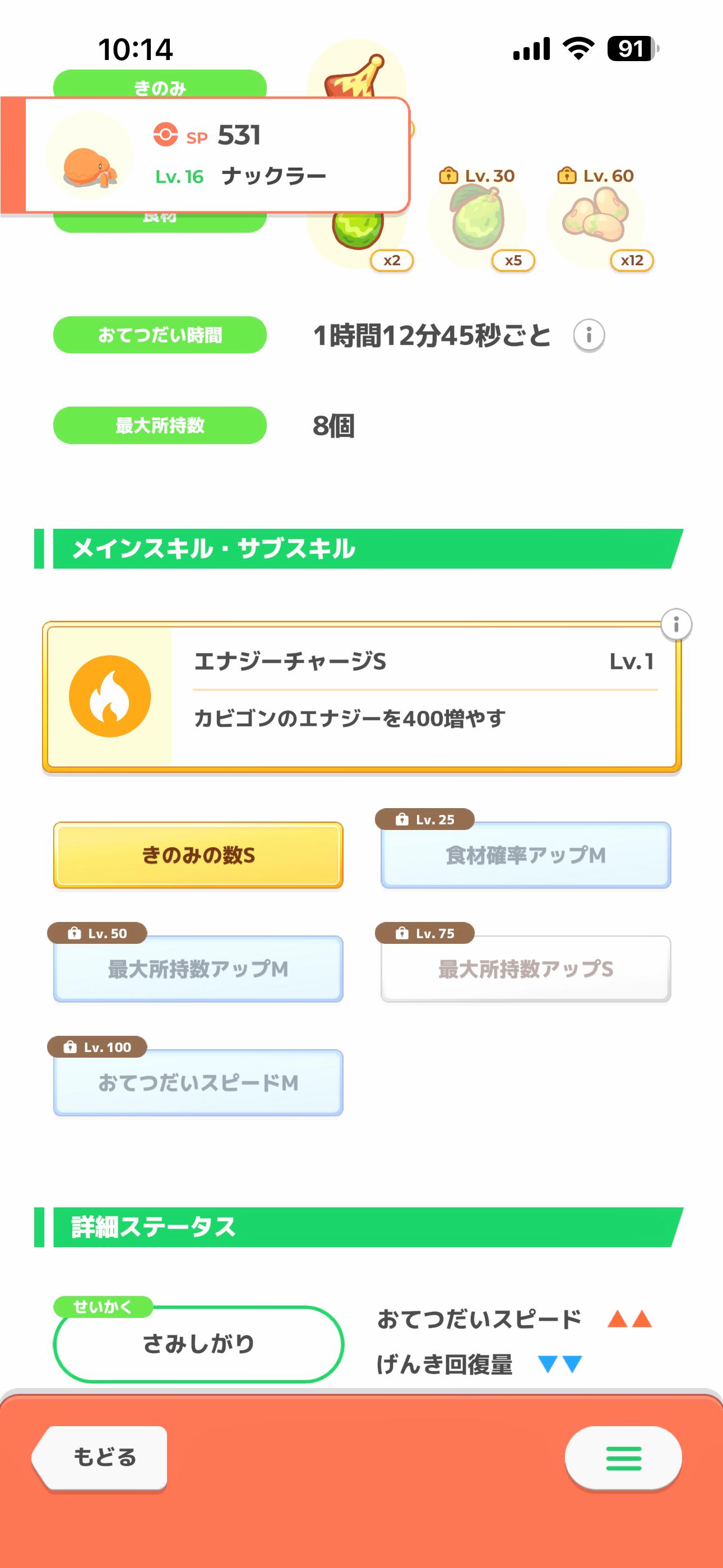Screen dimensions: 723x1568
Task: Select the きのみの数S sub skill
Action: [x=198, y=855]
